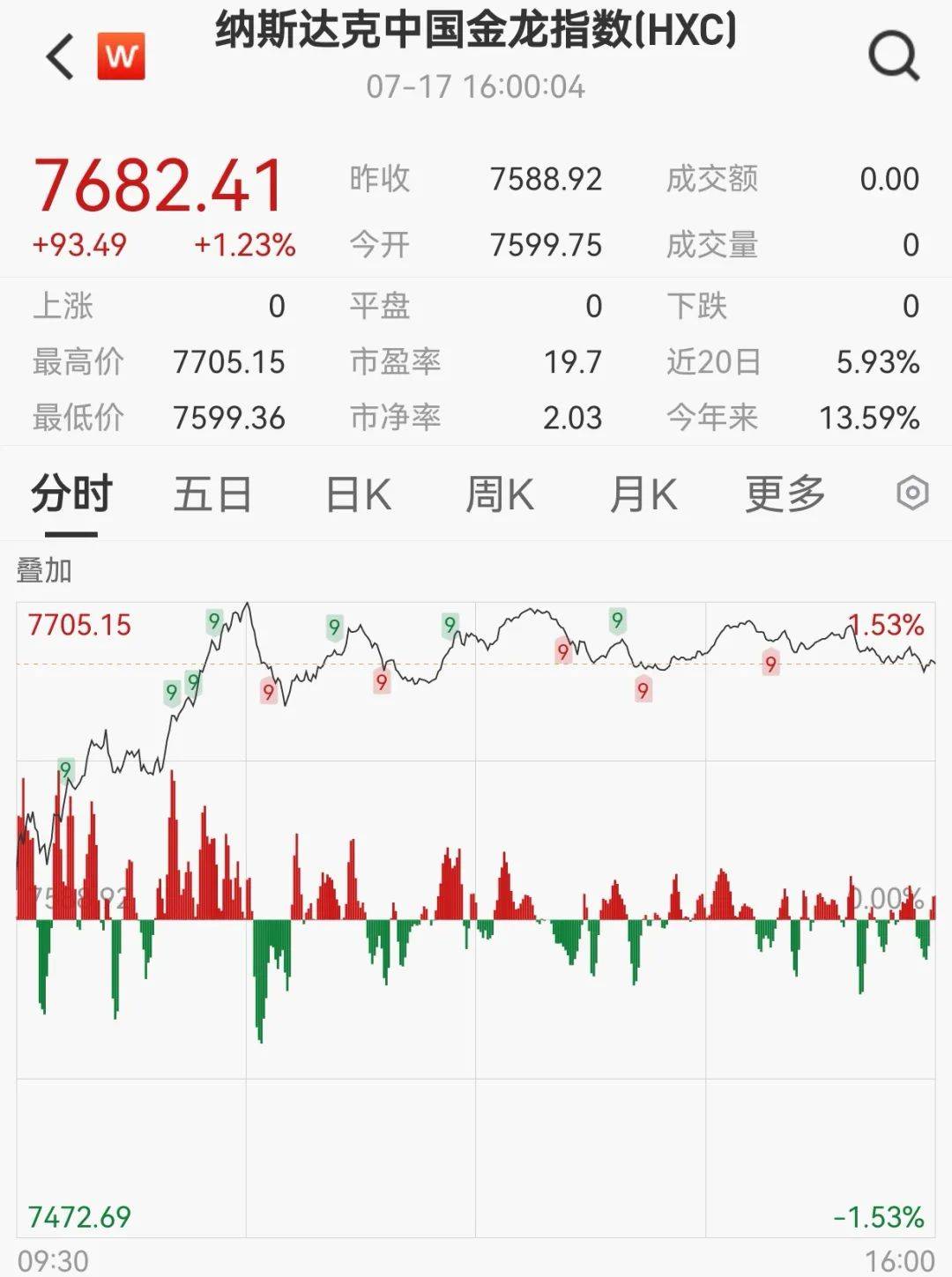Switch to the 日K chart tab
Image resolution: width=952 pixels, height=1277 pixels.
[358, 494]
